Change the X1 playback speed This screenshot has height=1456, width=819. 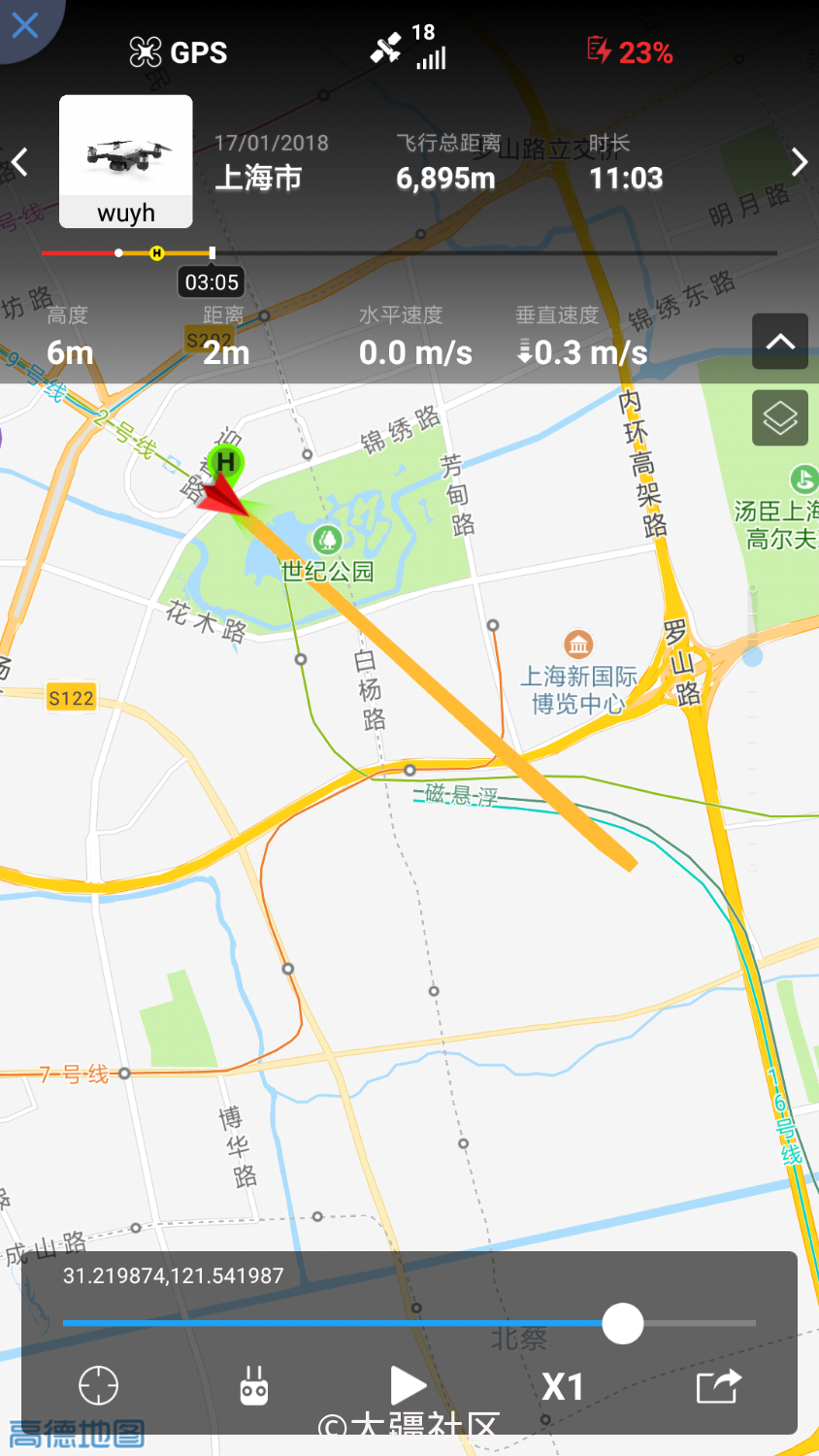563,1386
